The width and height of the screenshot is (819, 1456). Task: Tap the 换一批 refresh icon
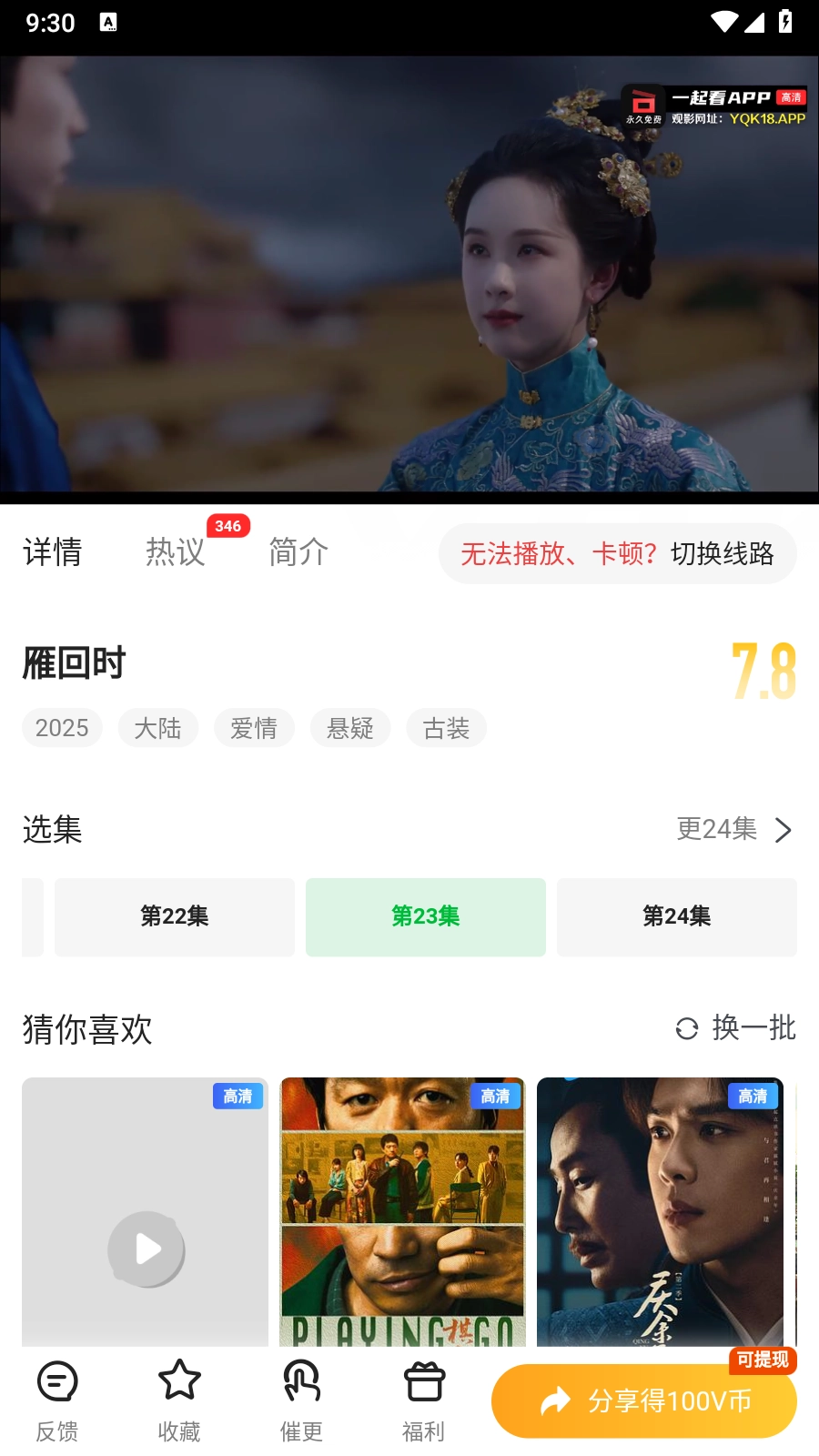[686, 1029]
